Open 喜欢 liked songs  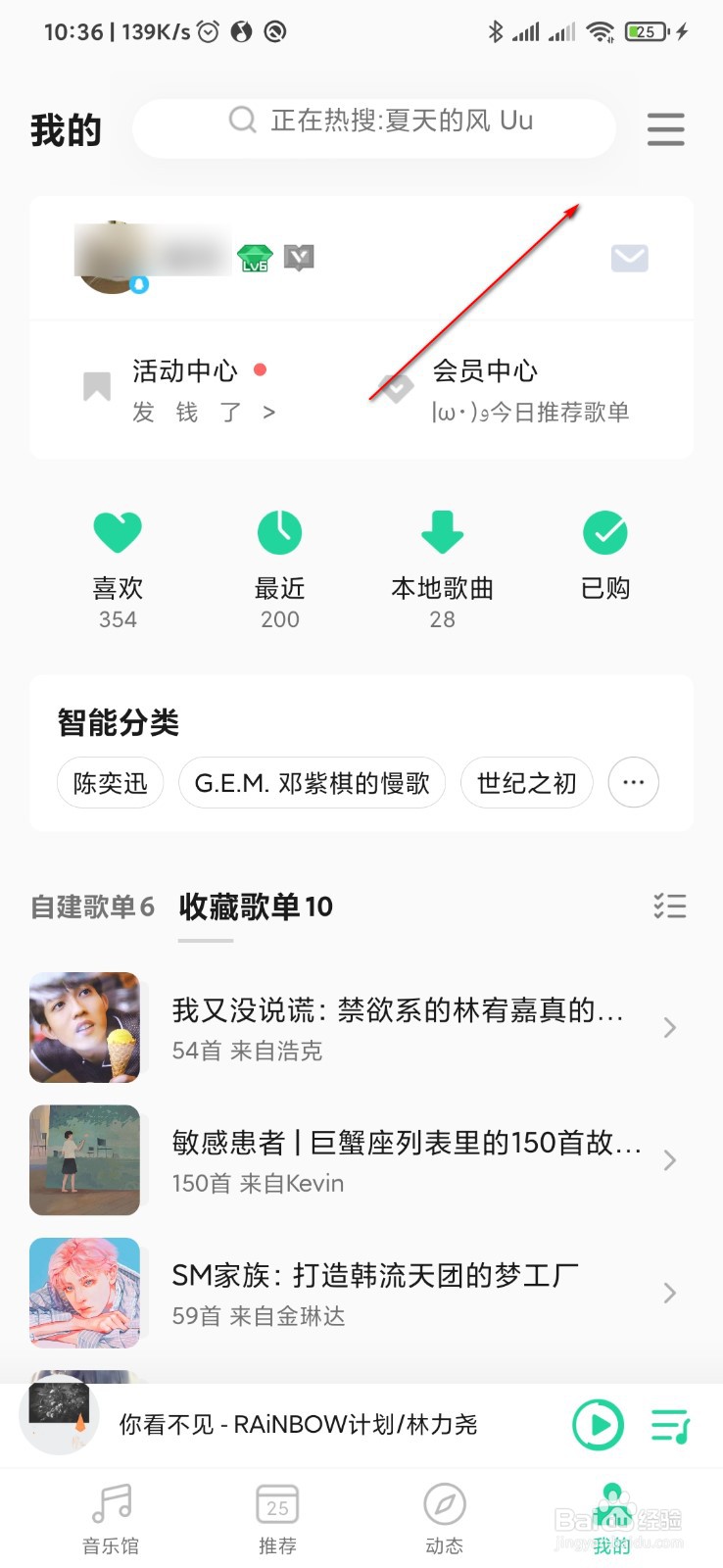(x=118, y=570)
